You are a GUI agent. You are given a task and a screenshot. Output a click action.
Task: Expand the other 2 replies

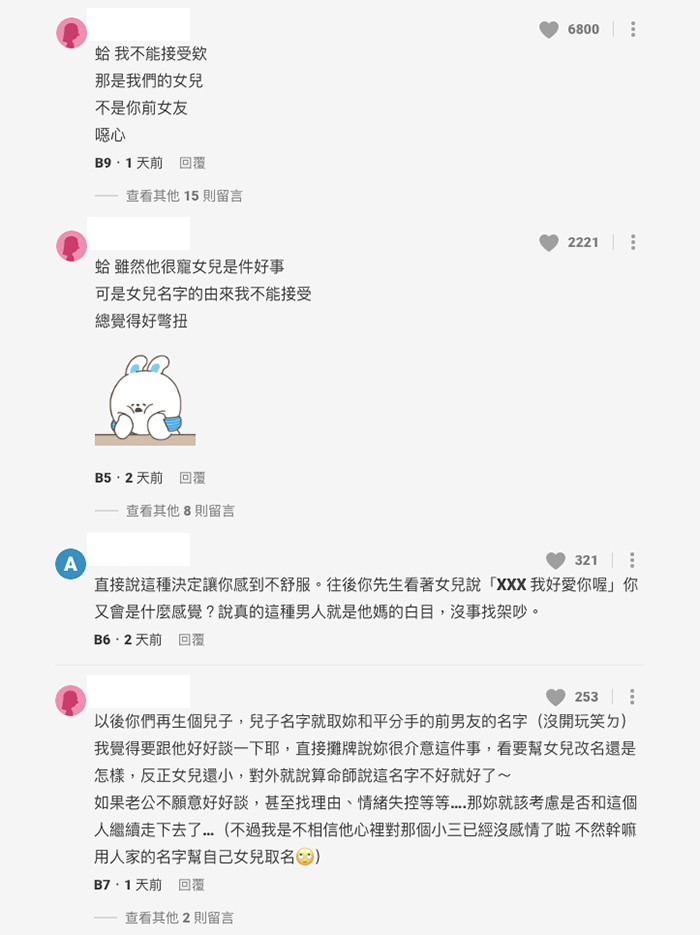coord(180,918)
